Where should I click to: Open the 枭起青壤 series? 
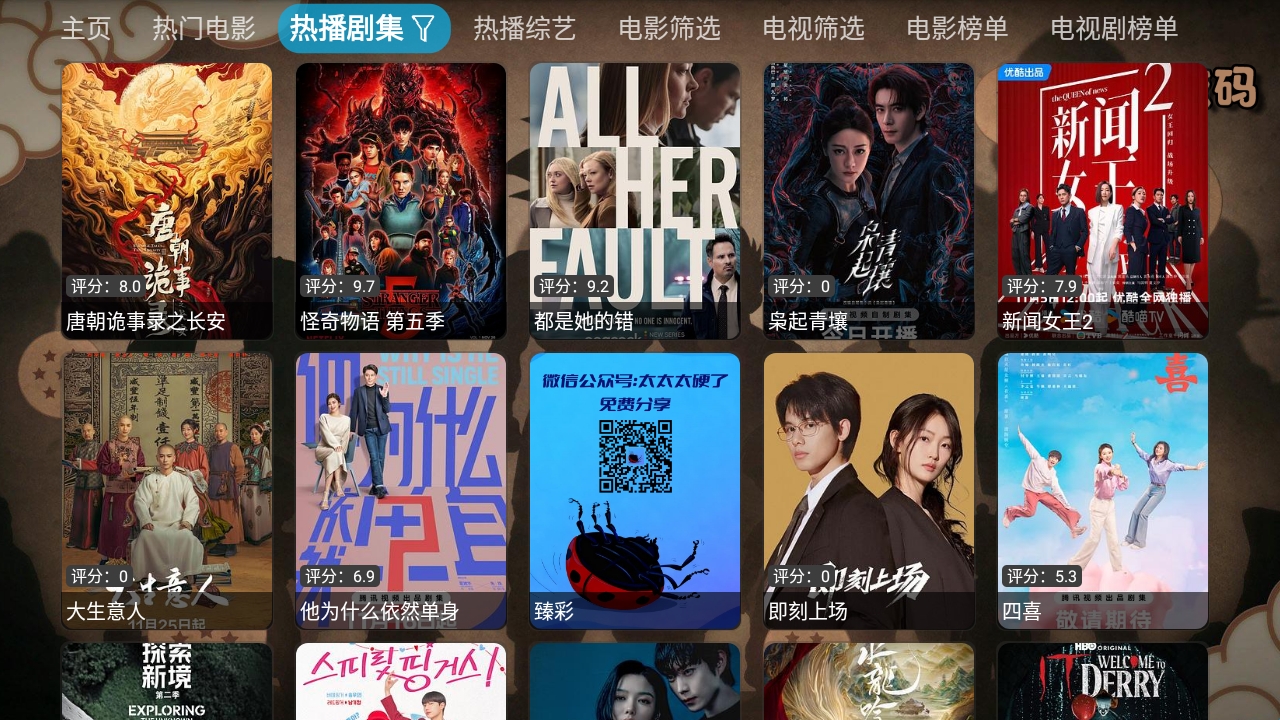(x=869, y=200)
